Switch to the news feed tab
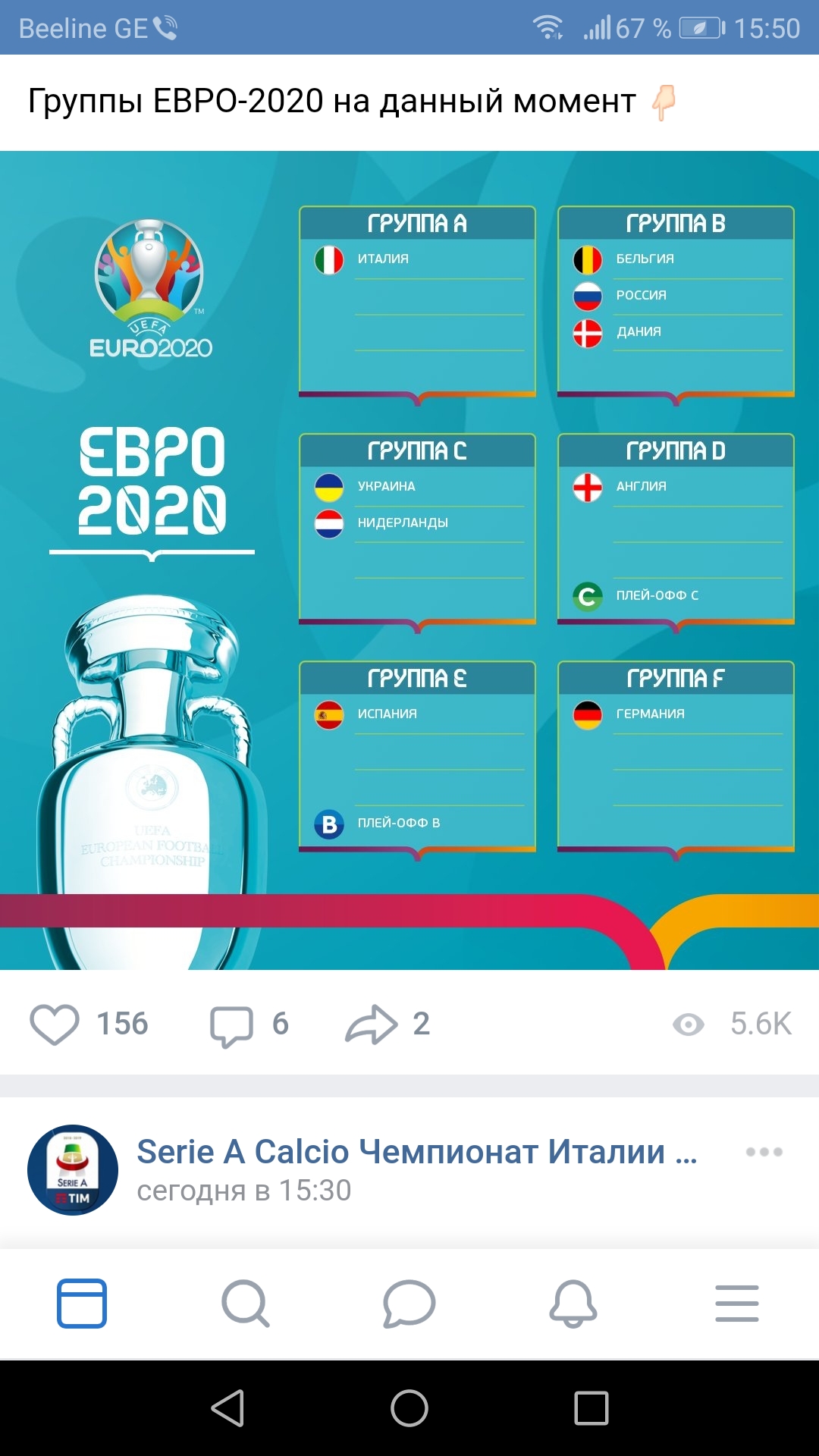The image size is (819, 1456). (x=82, y=1304)
